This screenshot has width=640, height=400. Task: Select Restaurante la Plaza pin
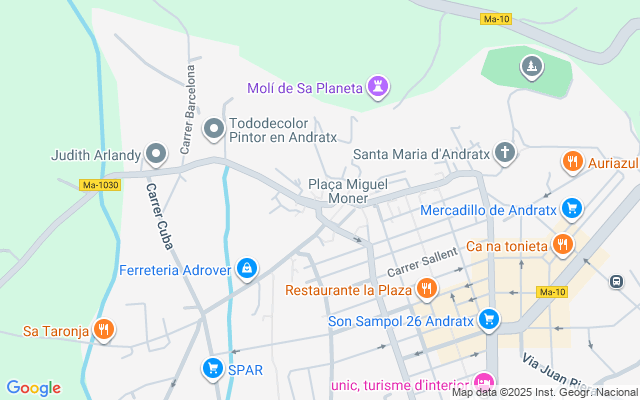pos(427,290)
